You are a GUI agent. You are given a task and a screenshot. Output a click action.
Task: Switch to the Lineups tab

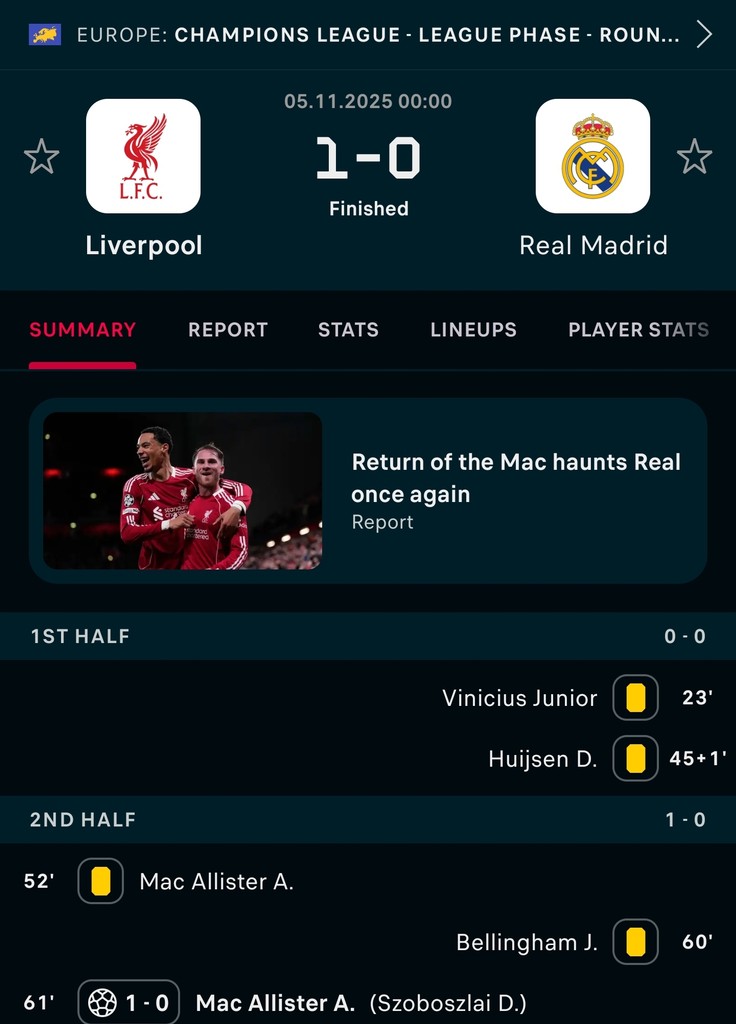[473, 330]
